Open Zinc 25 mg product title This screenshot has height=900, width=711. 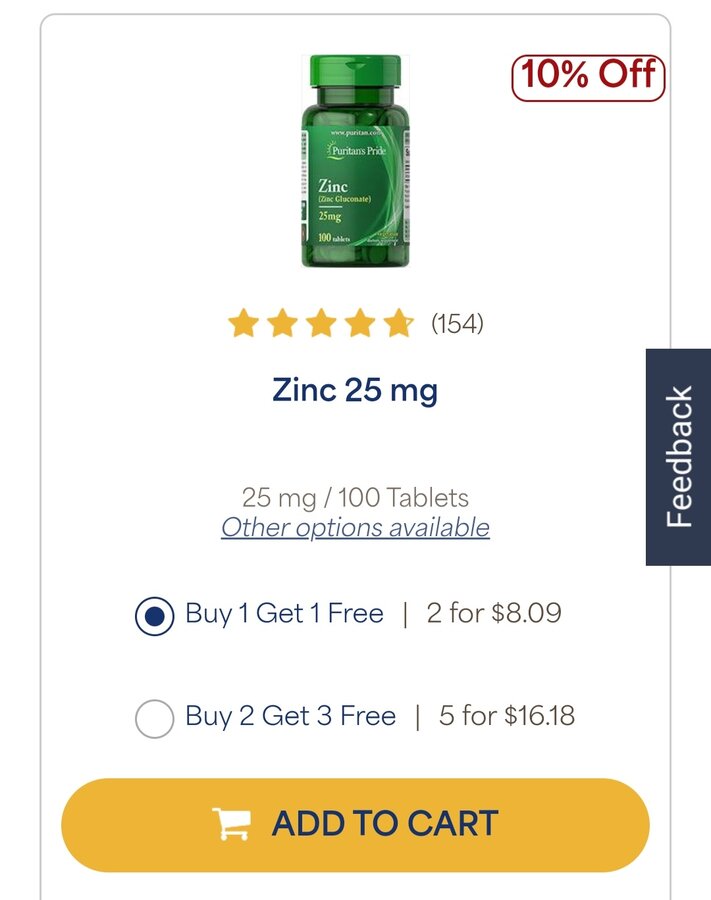click(355, 390)
